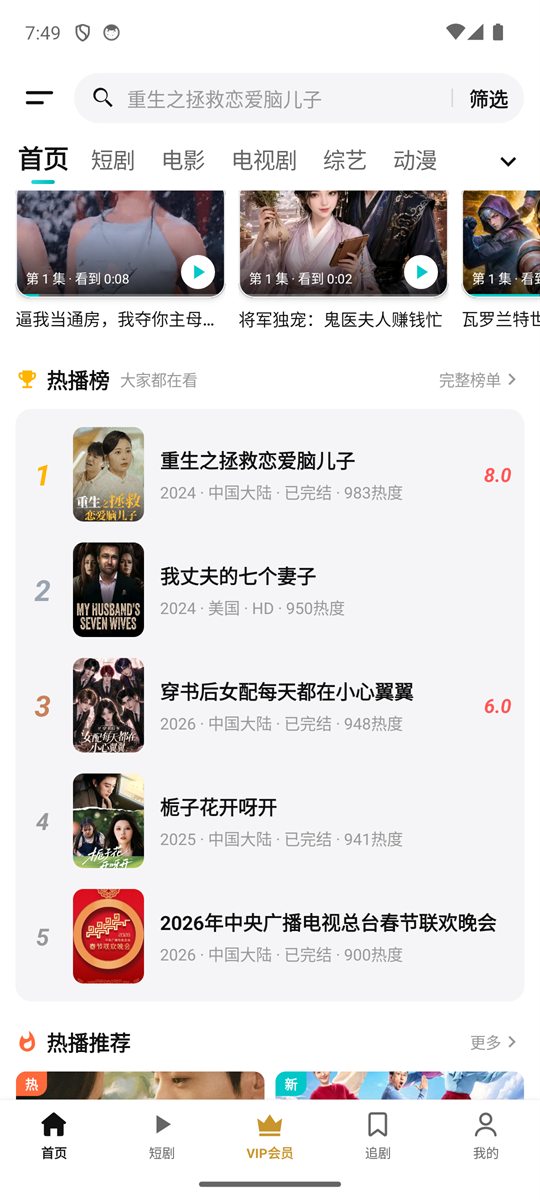Open 栀子花开呀开 entry
This screenshot has height=1200, width=540.
[270, 821]
